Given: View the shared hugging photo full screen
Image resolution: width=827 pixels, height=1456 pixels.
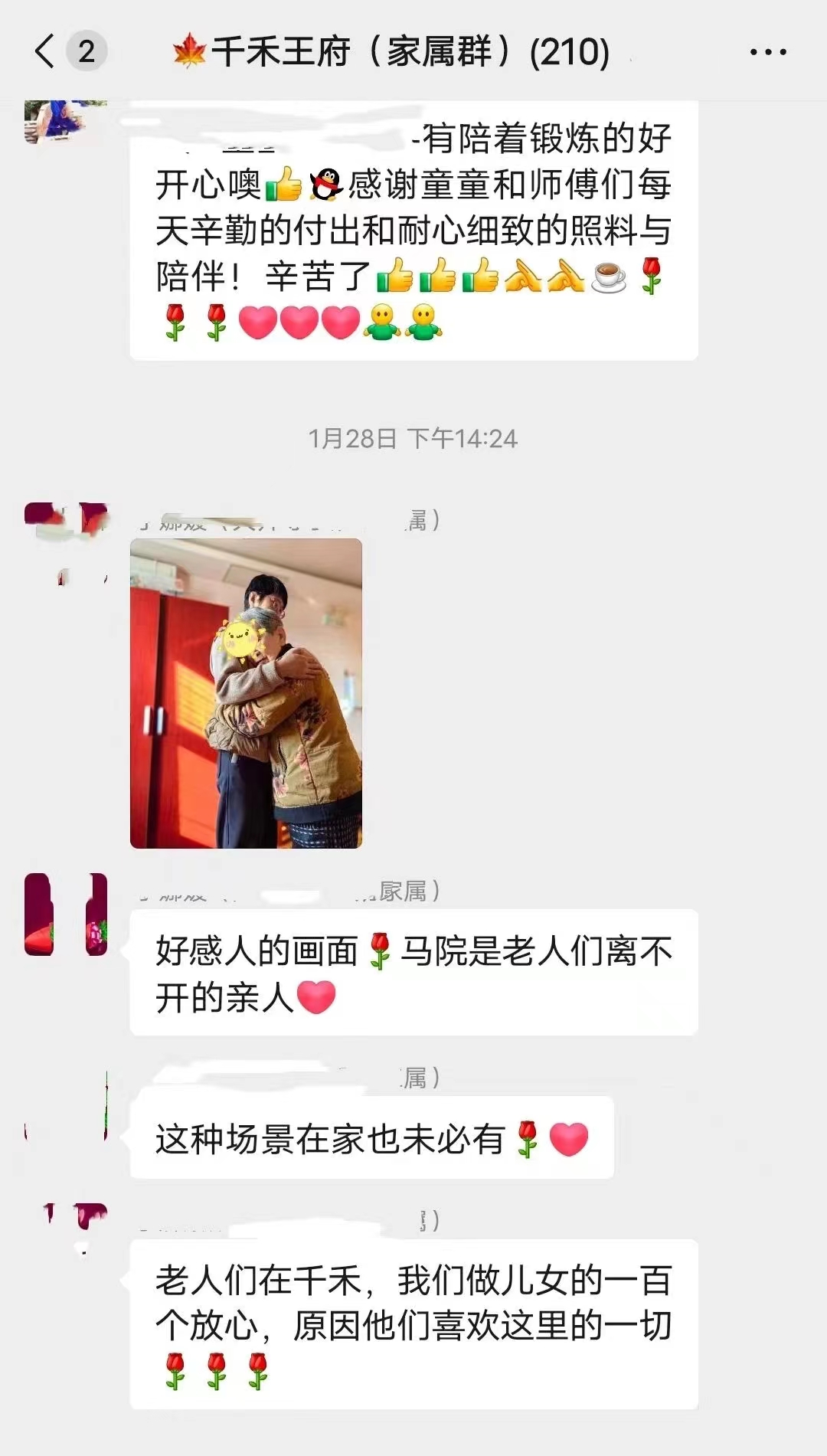Looking at the screenshot, I should click(246, 693).
